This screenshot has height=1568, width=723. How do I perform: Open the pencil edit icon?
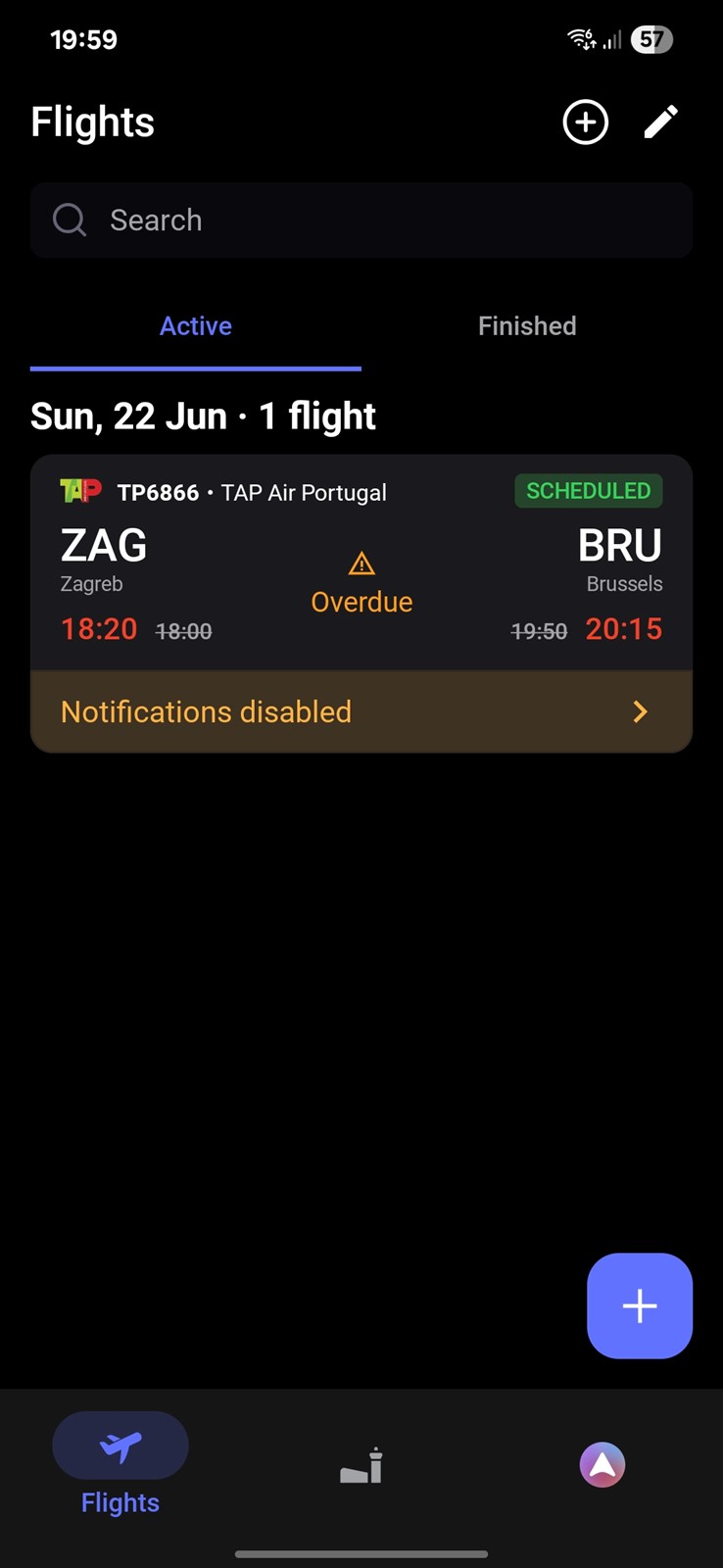pos(661,122)
